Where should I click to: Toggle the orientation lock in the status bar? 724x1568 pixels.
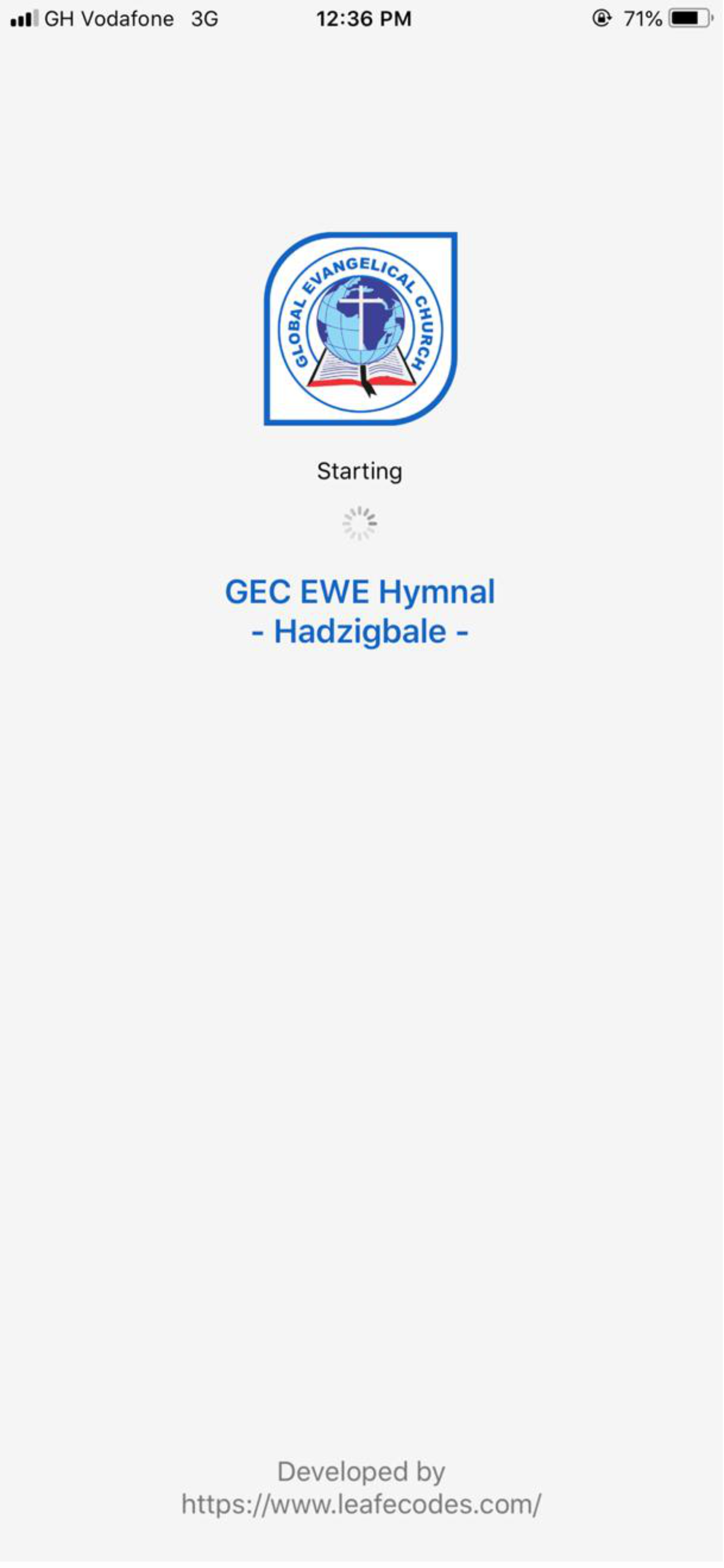600,18
